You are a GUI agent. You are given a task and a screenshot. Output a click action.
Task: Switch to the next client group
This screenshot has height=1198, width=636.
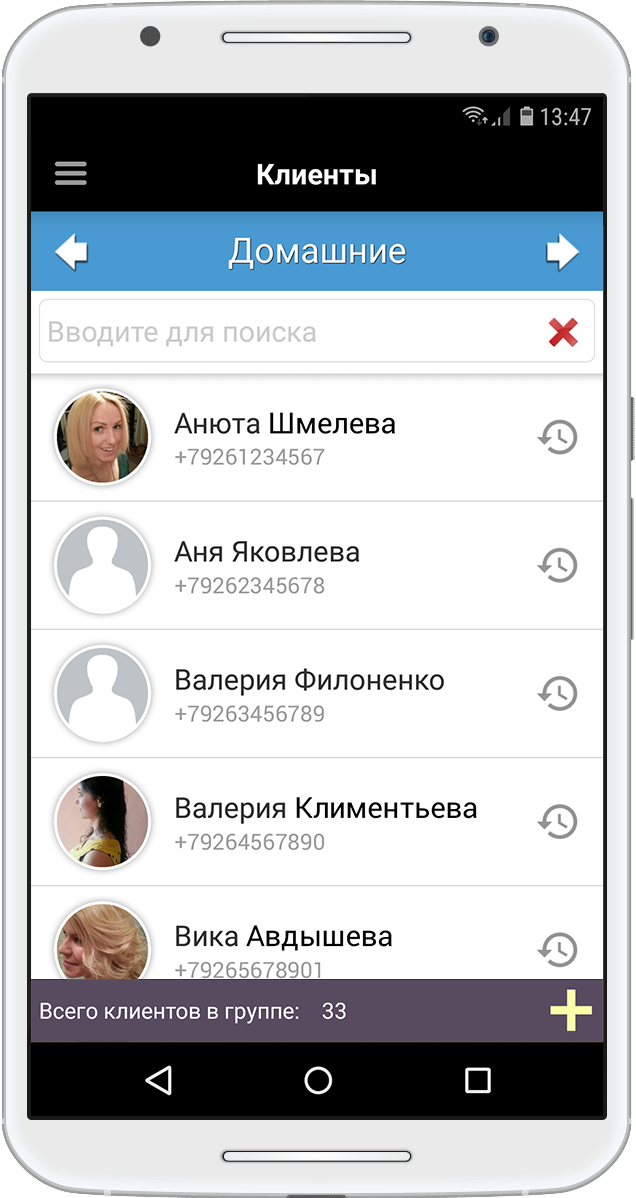coord(562,252)
